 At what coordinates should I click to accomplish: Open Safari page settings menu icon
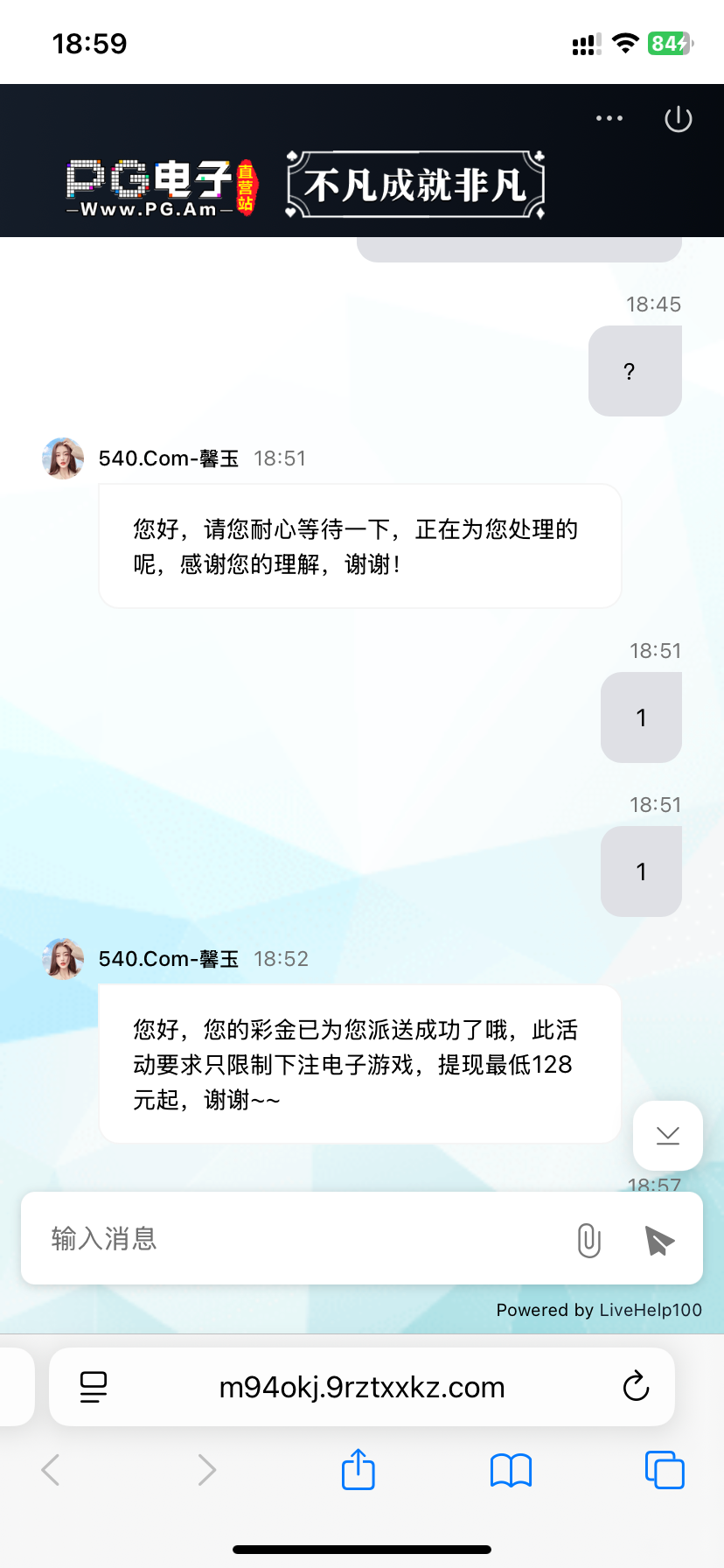coord(94,1387)
